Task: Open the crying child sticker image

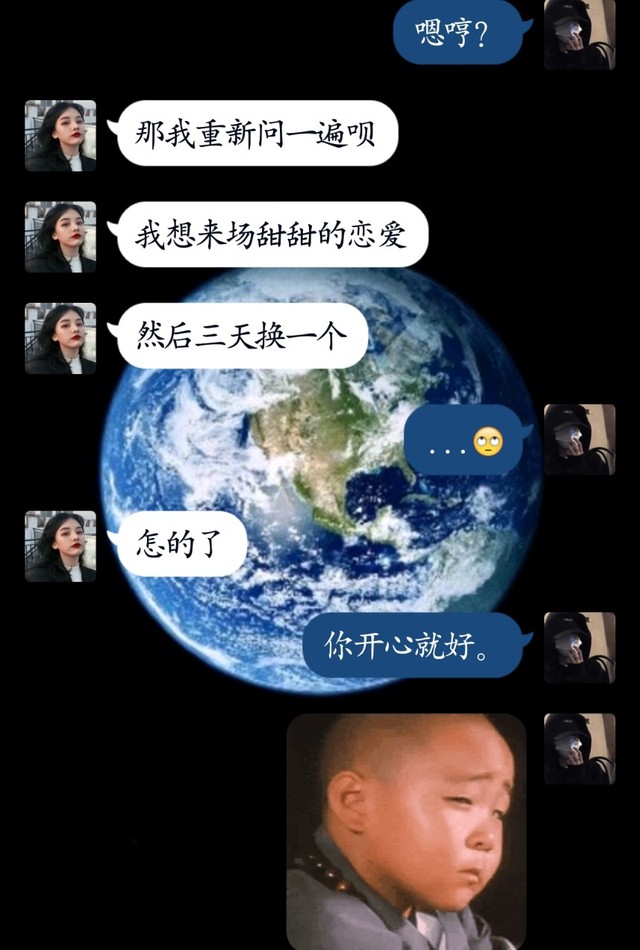Action: point(406,831)
